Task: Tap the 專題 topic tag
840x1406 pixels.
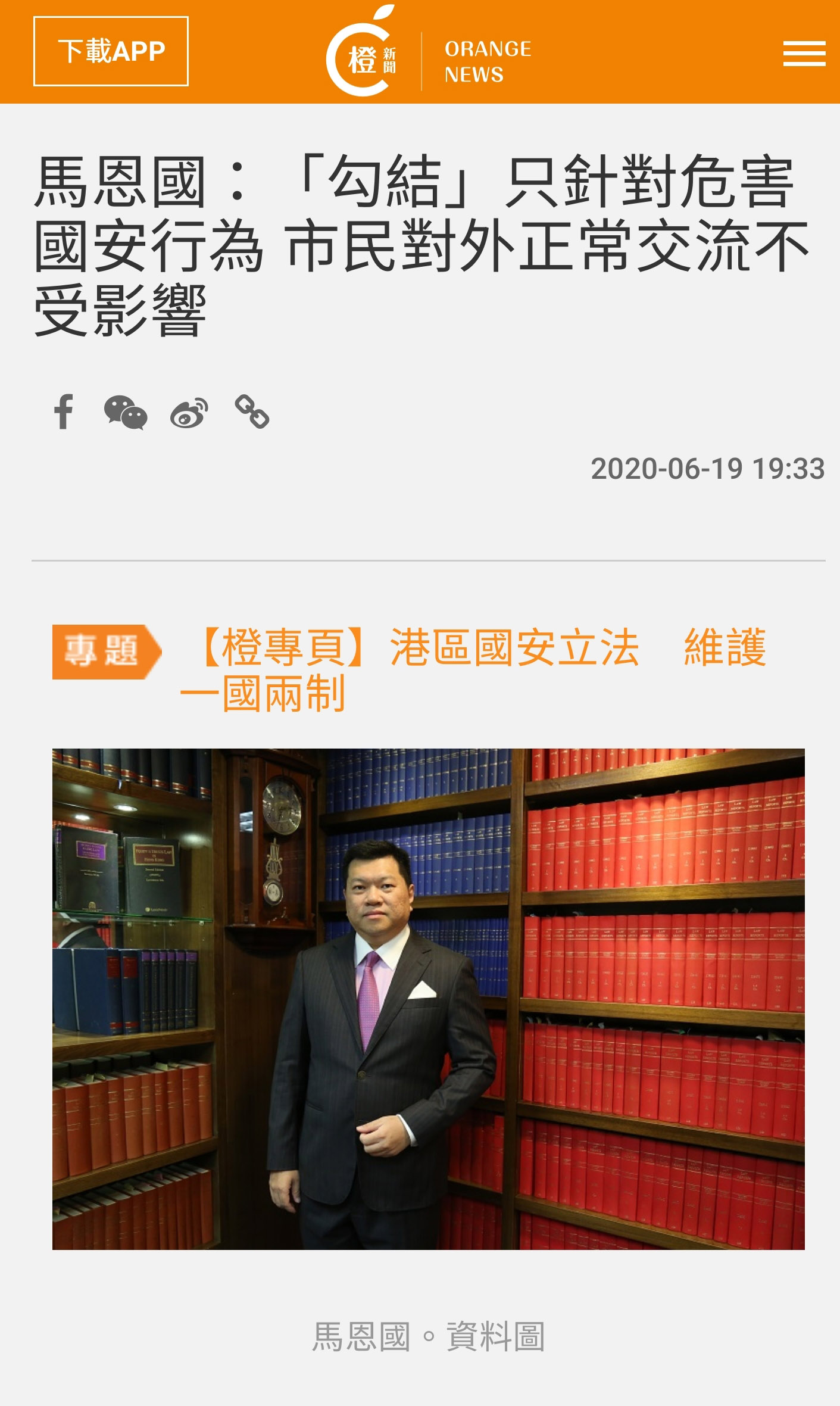Action: pyautogui.click(x=106, y=651)
